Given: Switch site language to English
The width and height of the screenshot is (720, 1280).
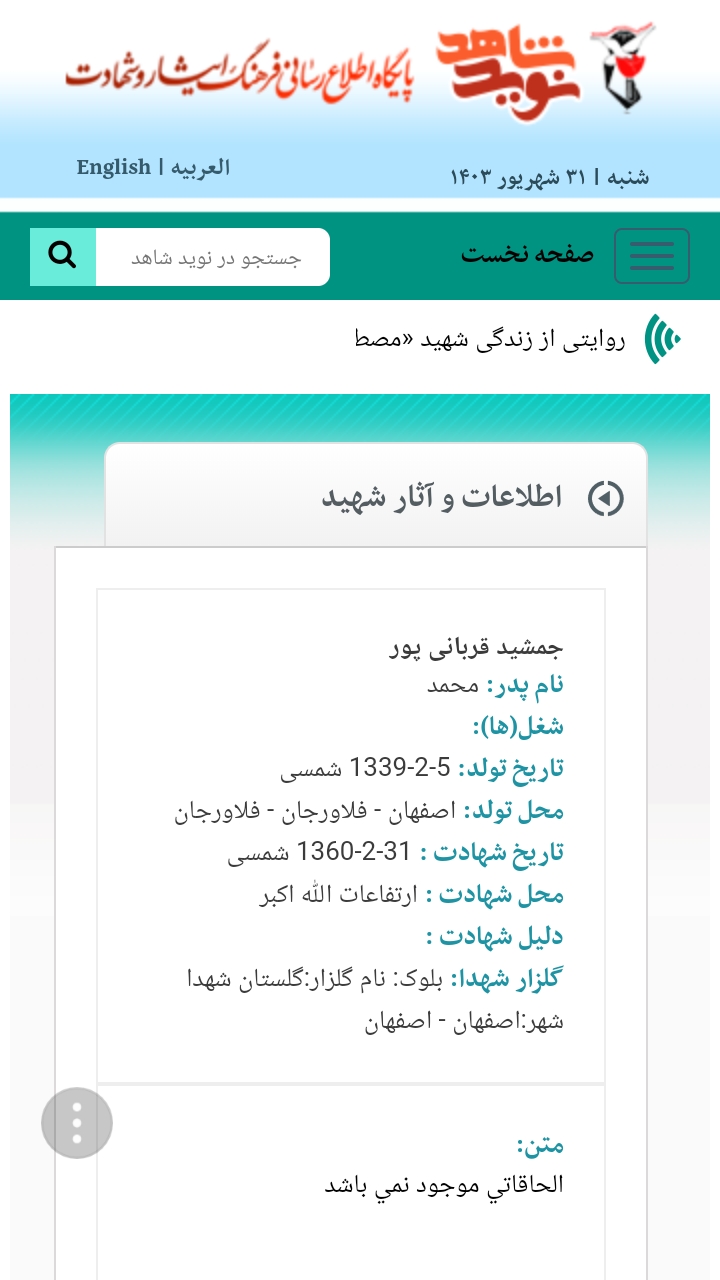Looking at the screenshot, I should tap(113, 167).
